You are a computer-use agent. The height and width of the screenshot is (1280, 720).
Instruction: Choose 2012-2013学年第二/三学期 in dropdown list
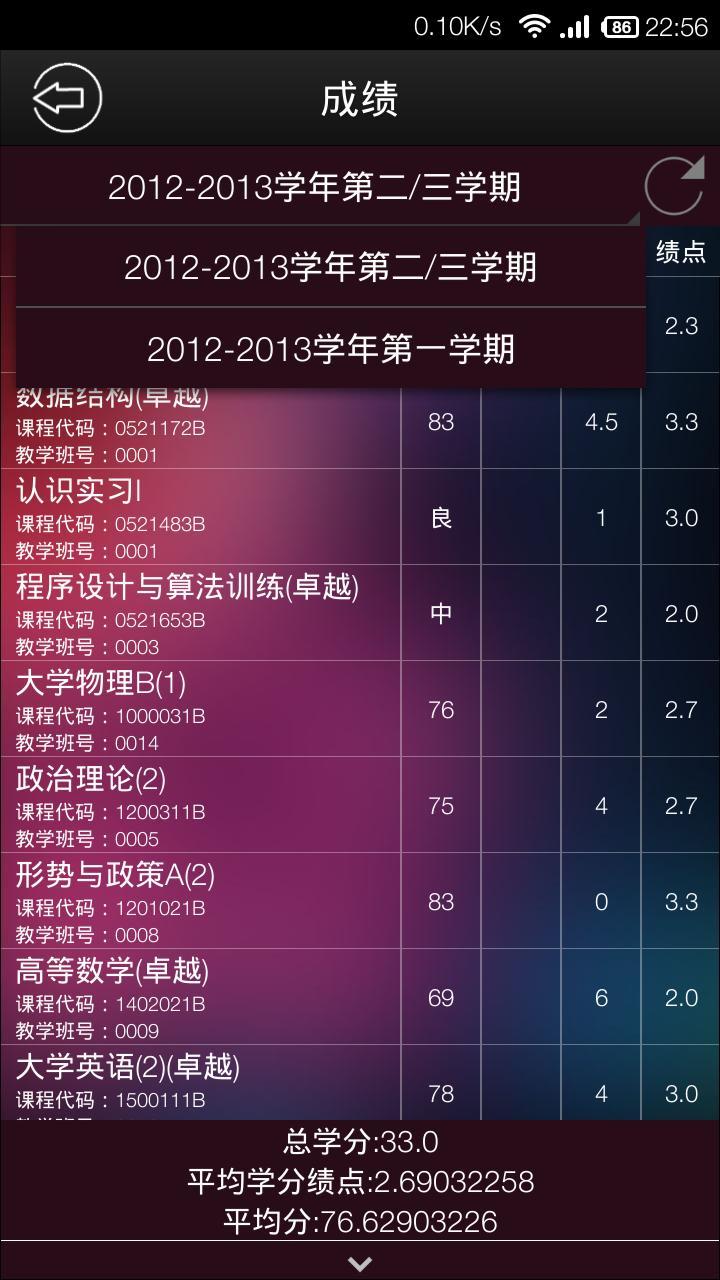pyautogui.click(x=330, y=267)
